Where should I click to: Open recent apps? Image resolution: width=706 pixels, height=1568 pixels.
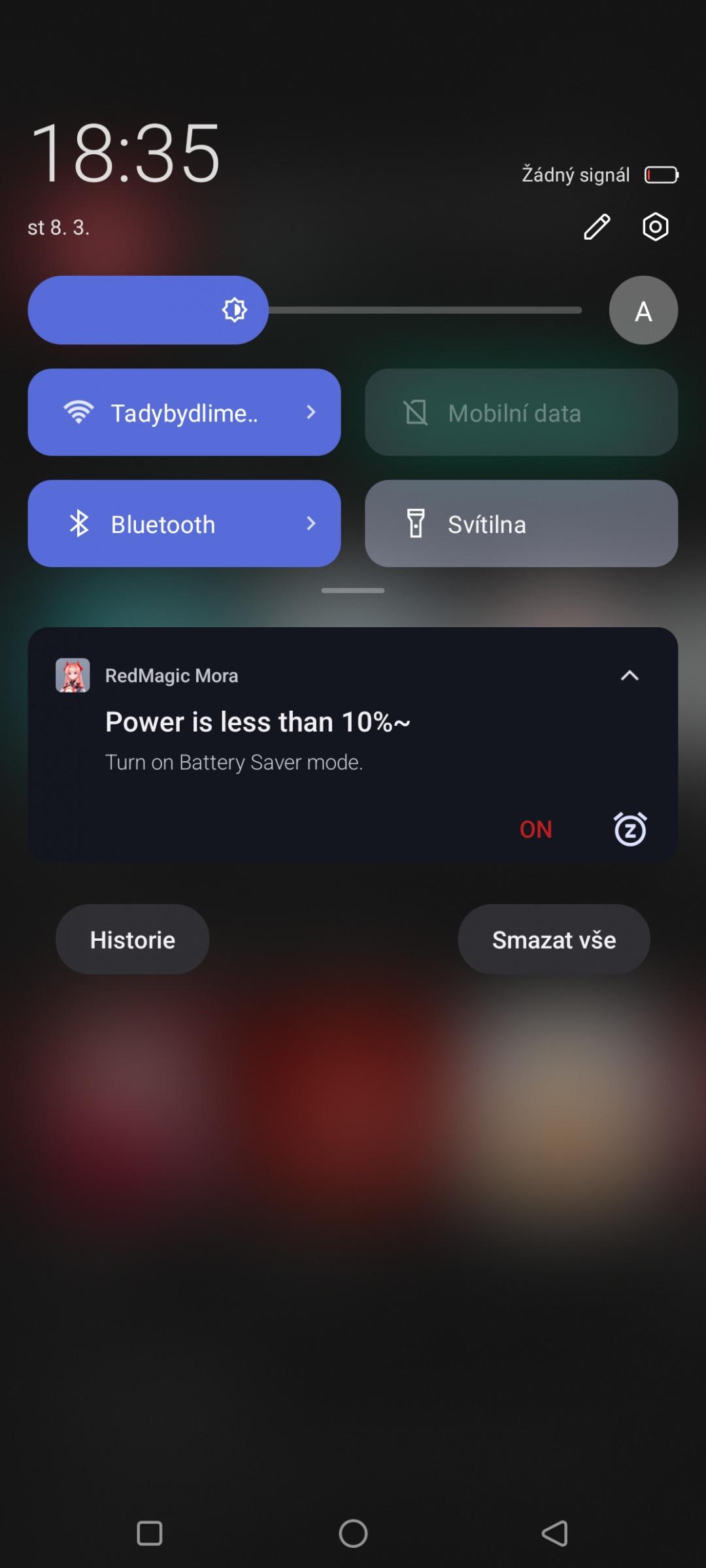click(150, 1533)
